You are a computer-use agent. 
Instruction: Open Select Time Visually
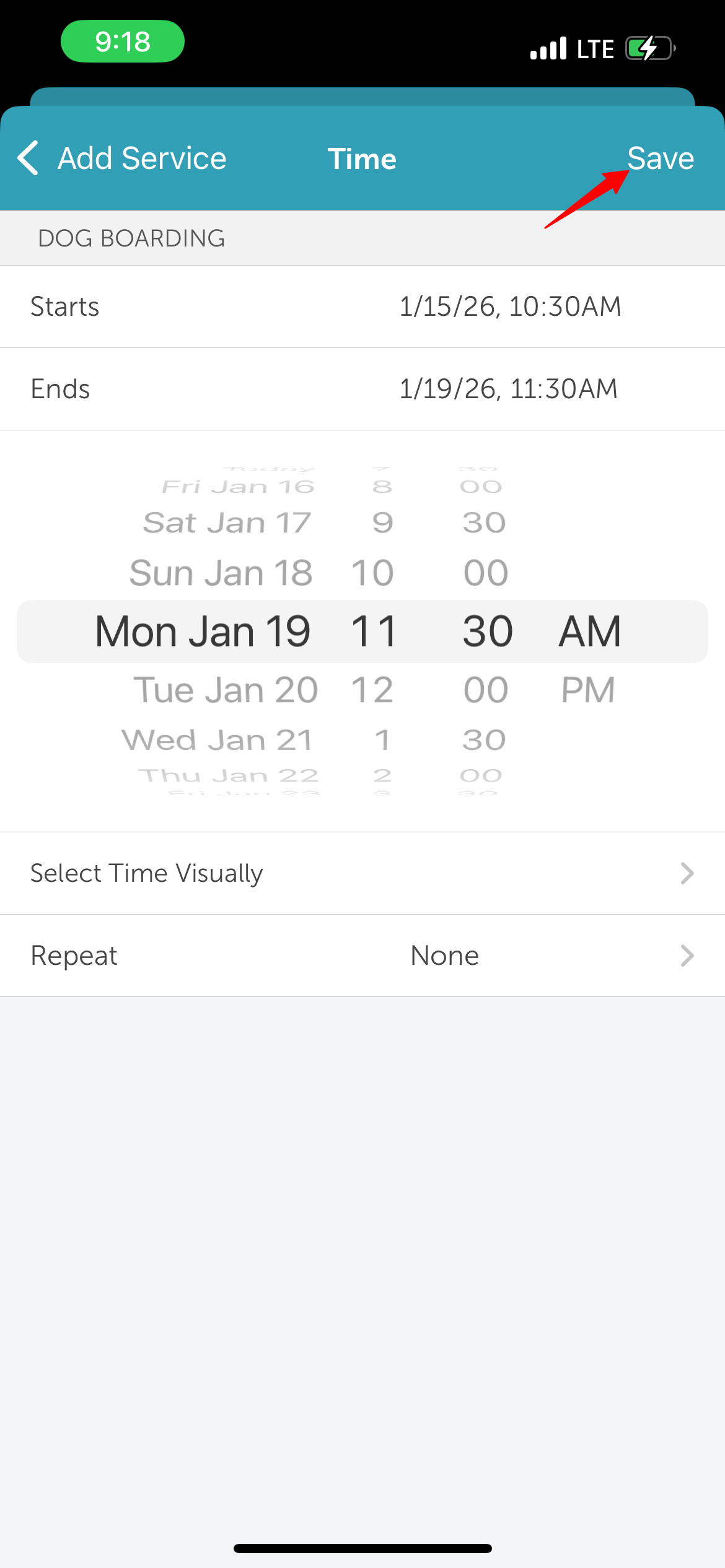click(x=362, y=873)
